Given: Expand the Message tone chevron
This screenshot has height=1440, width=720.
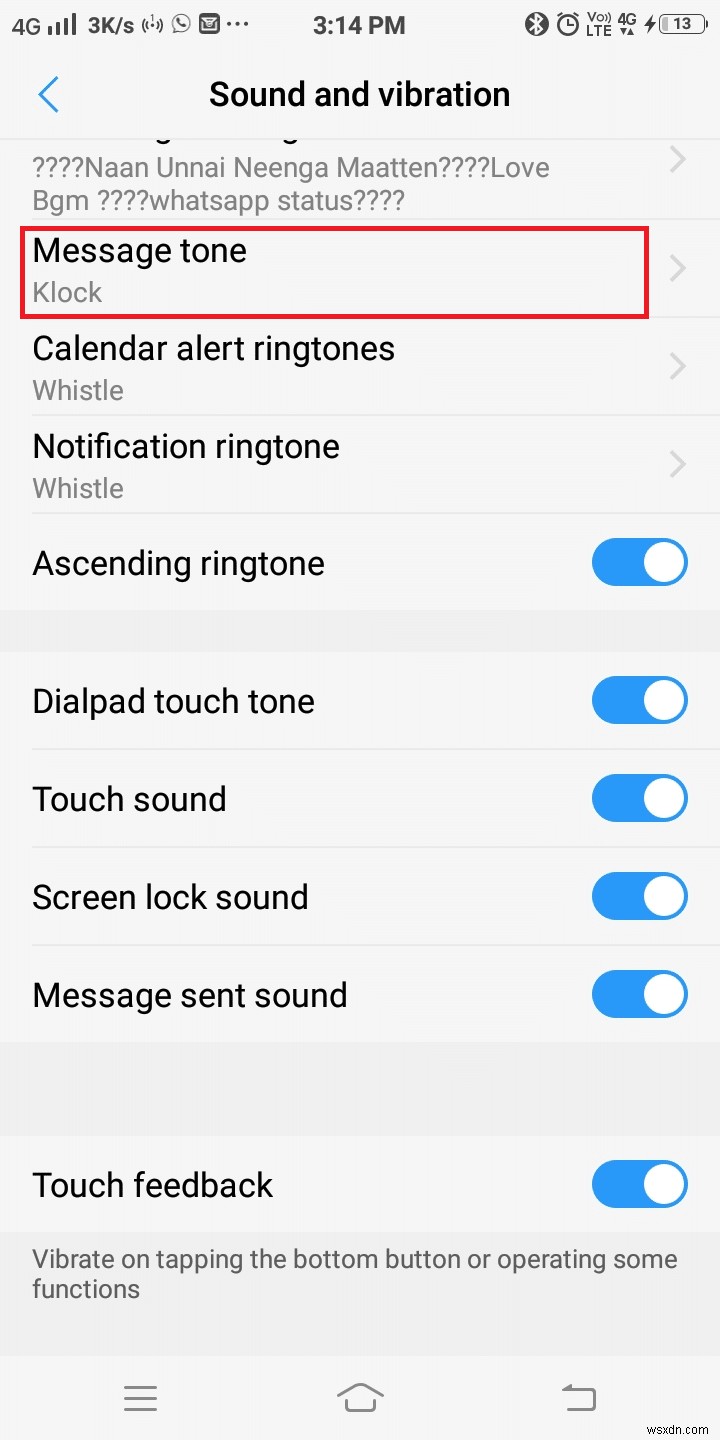Looking at the screenshot, I should point(677,268).
